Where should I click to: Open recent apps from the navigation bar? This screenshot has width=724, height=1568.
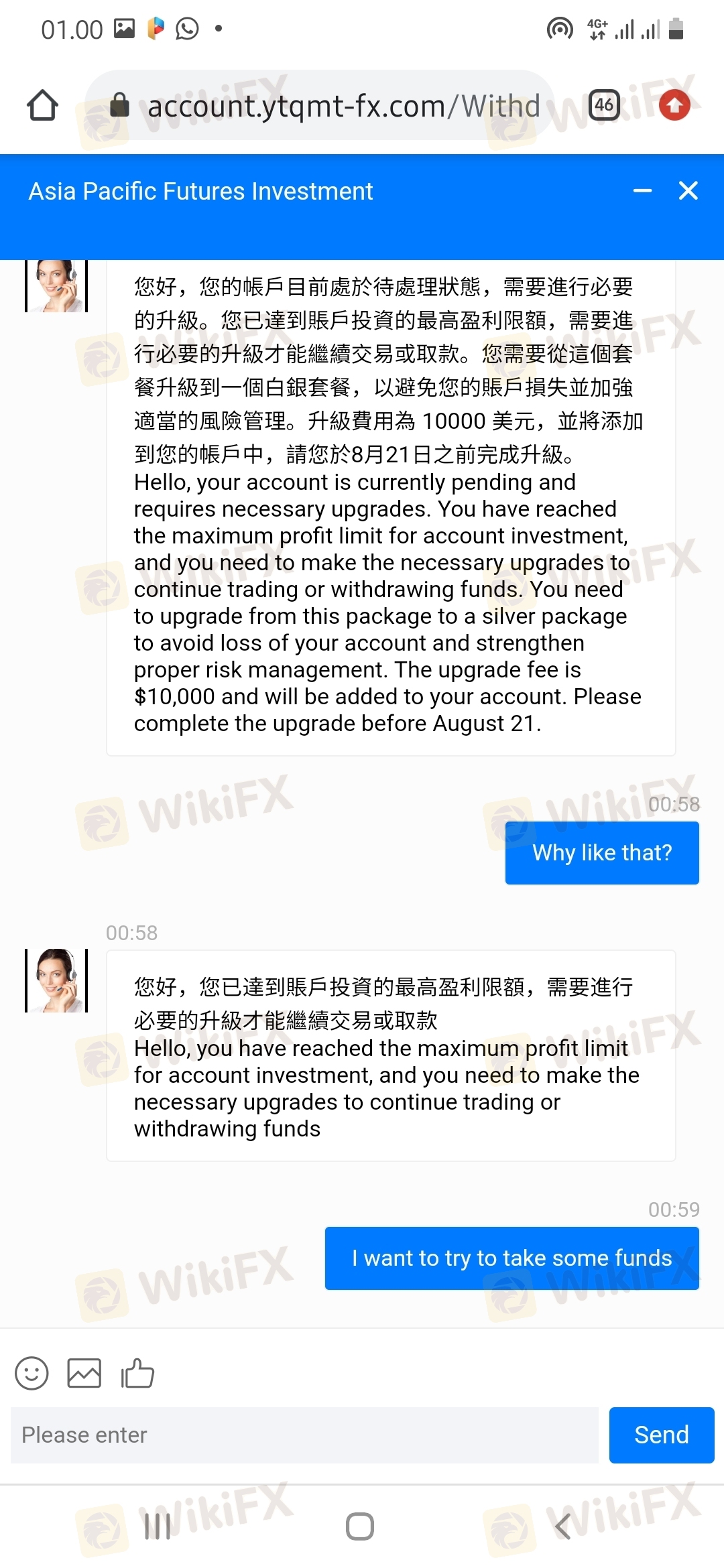pyautogui.click(x=158, y=1526)
